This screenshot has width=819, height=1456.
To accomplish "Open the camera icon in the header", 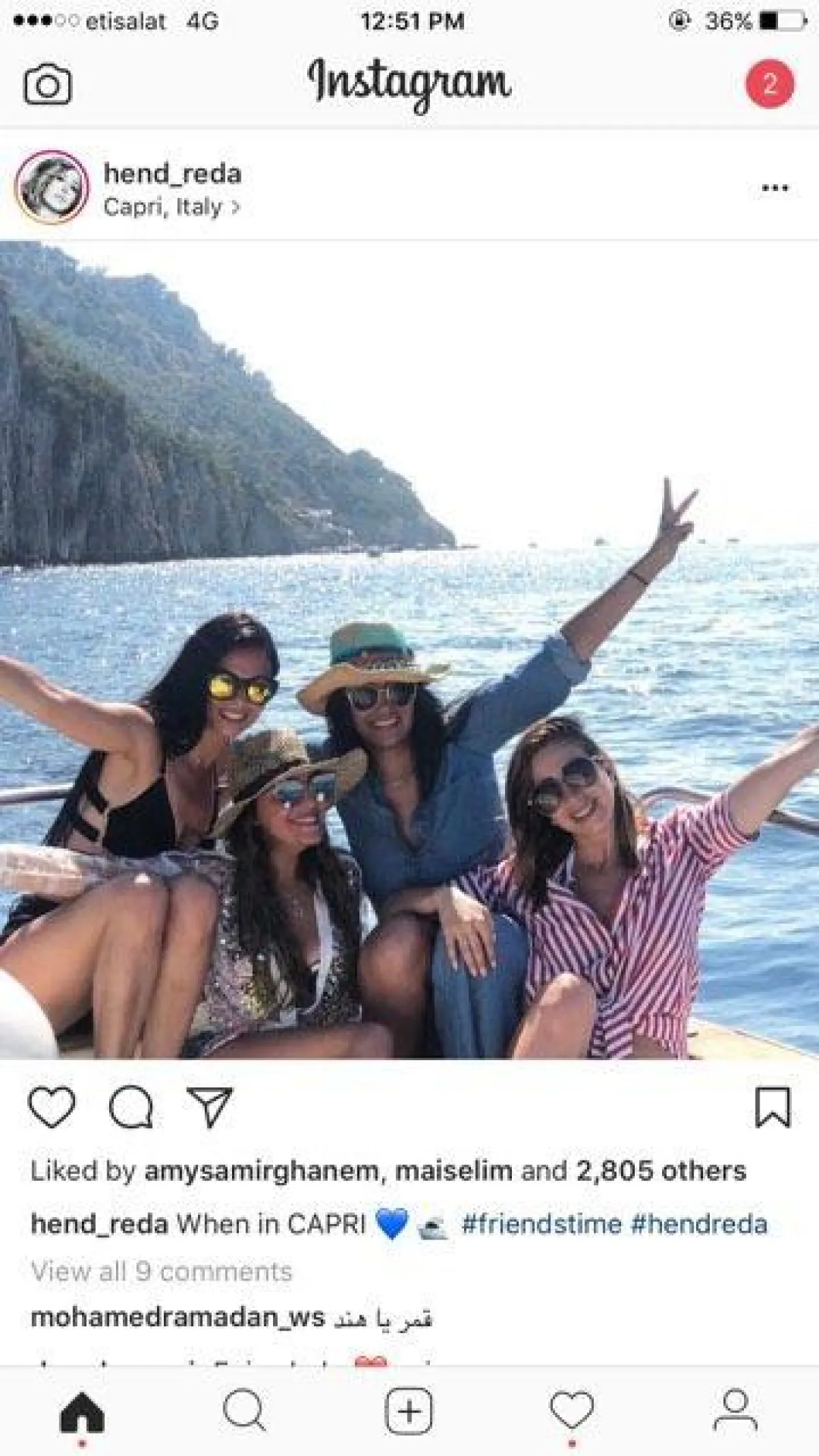I will (47, 84).
